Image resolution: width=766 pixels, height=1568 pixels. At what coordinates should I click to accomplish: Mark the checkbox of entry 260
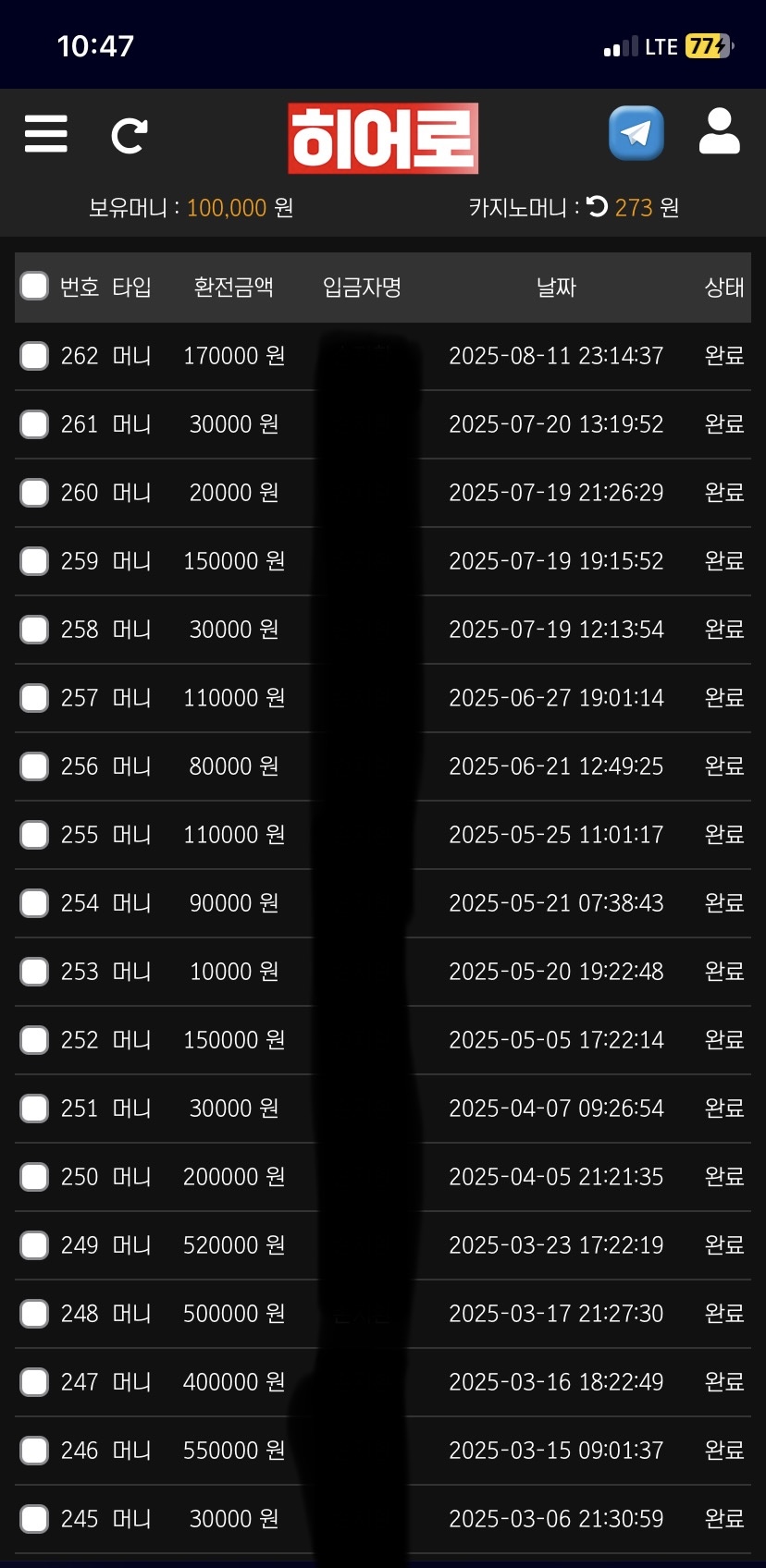coord(34,493)
